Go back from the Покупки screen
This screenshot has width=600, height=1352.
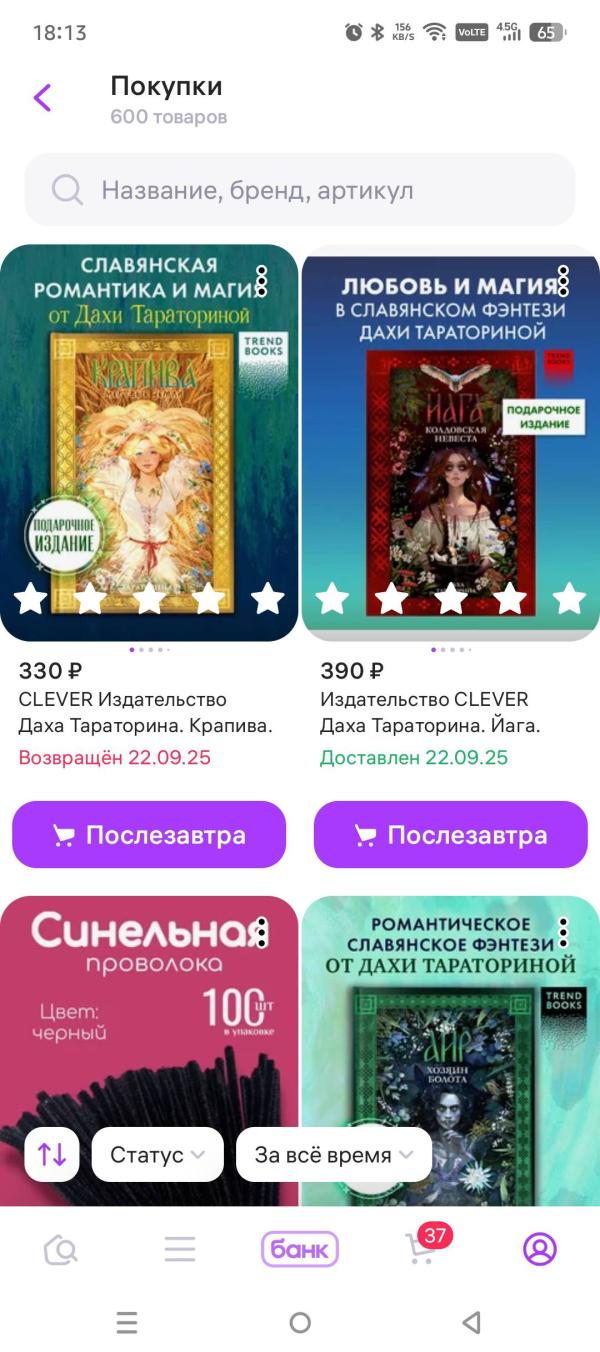click(x=42, y=98)
